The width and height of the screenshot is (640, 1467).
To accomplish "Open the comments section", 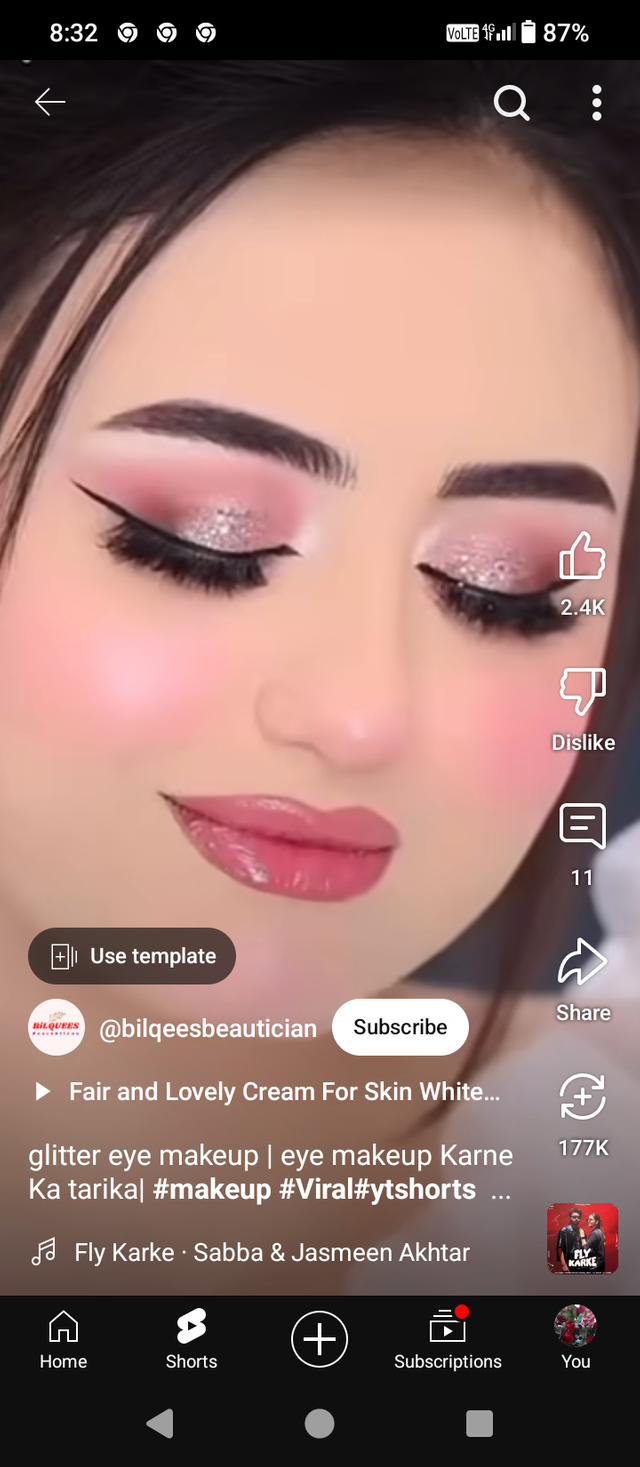I will tap(582, 828).
